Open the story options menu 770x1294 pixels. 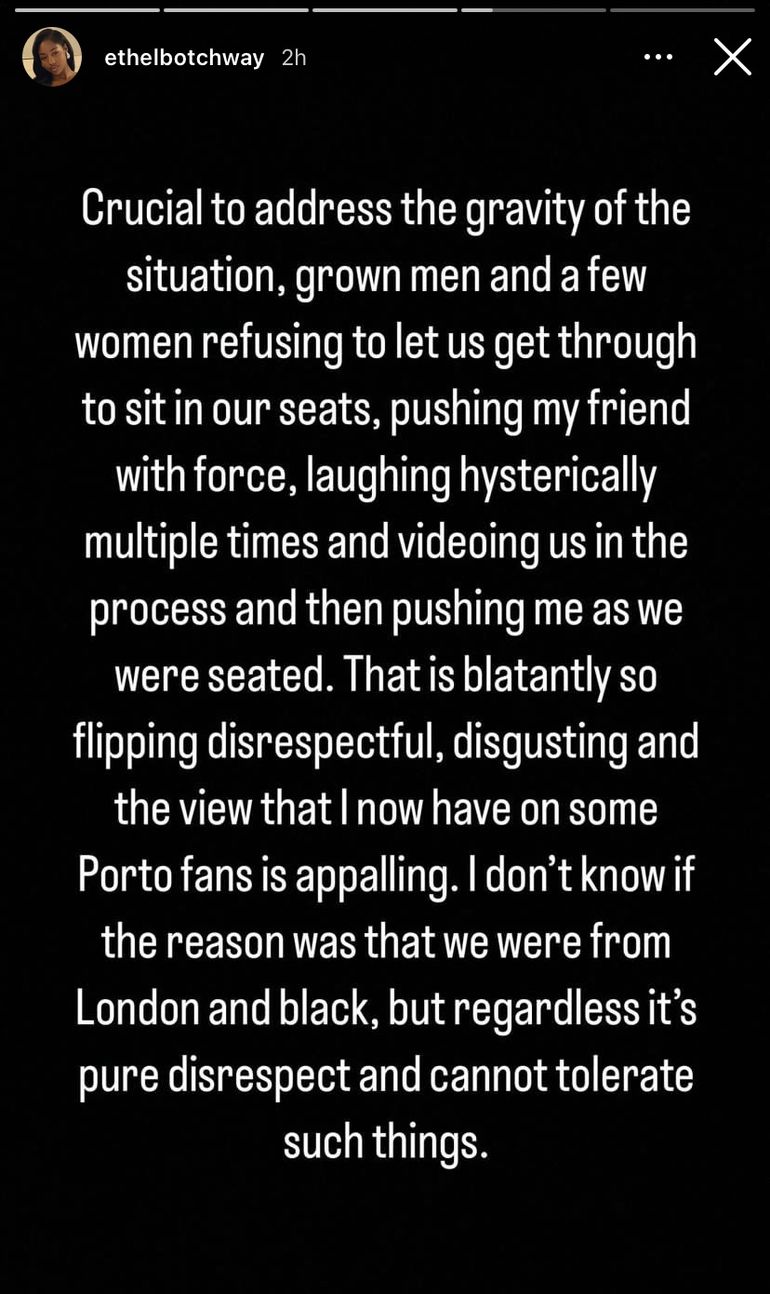658,57
